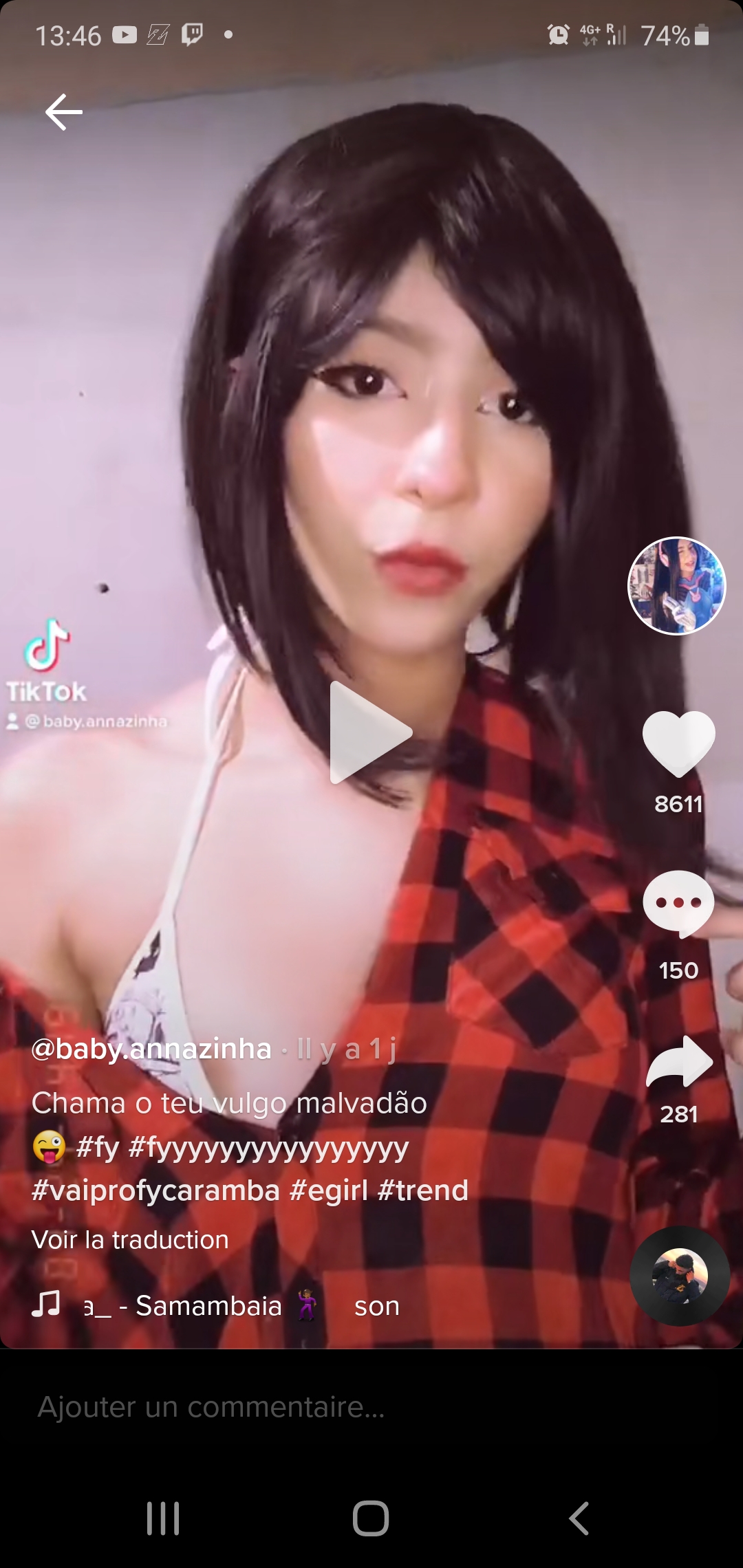Viewport: 743px width, 1568px height.
Task: Open @baby.annazinha username link
Action: point(151,1049)
